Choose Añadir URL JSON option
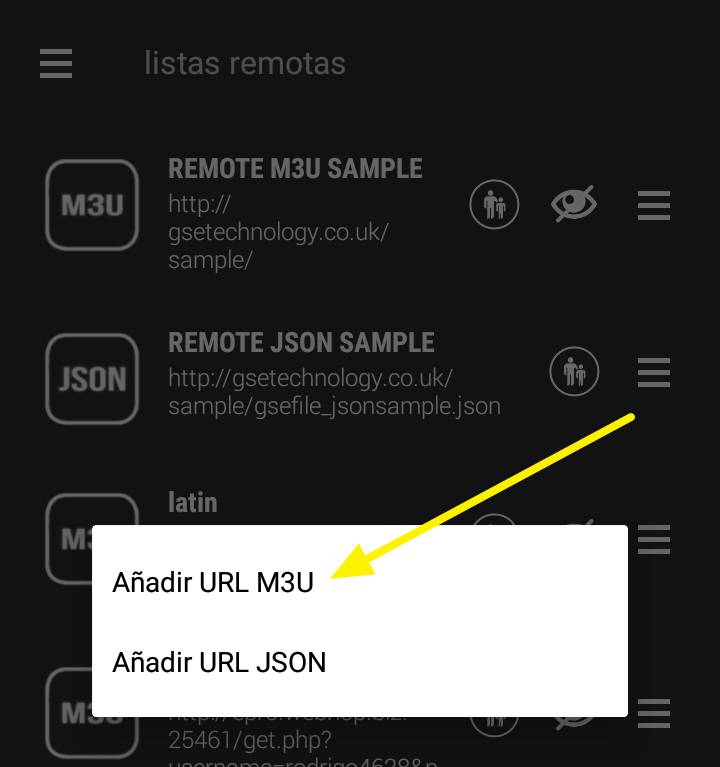The height and width of the screenshot is (767, 720). point(219,662)
